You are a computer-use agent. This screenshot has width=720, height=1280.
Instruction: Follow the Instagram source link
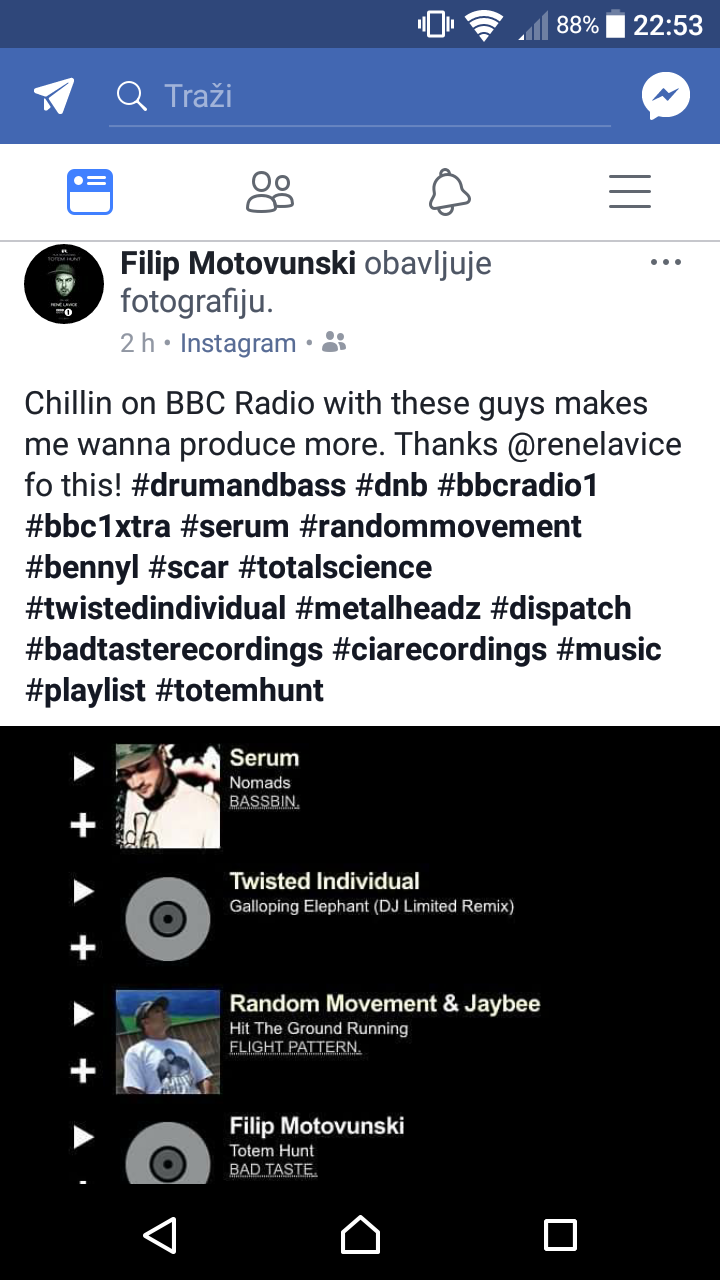[x=238, y=343]
